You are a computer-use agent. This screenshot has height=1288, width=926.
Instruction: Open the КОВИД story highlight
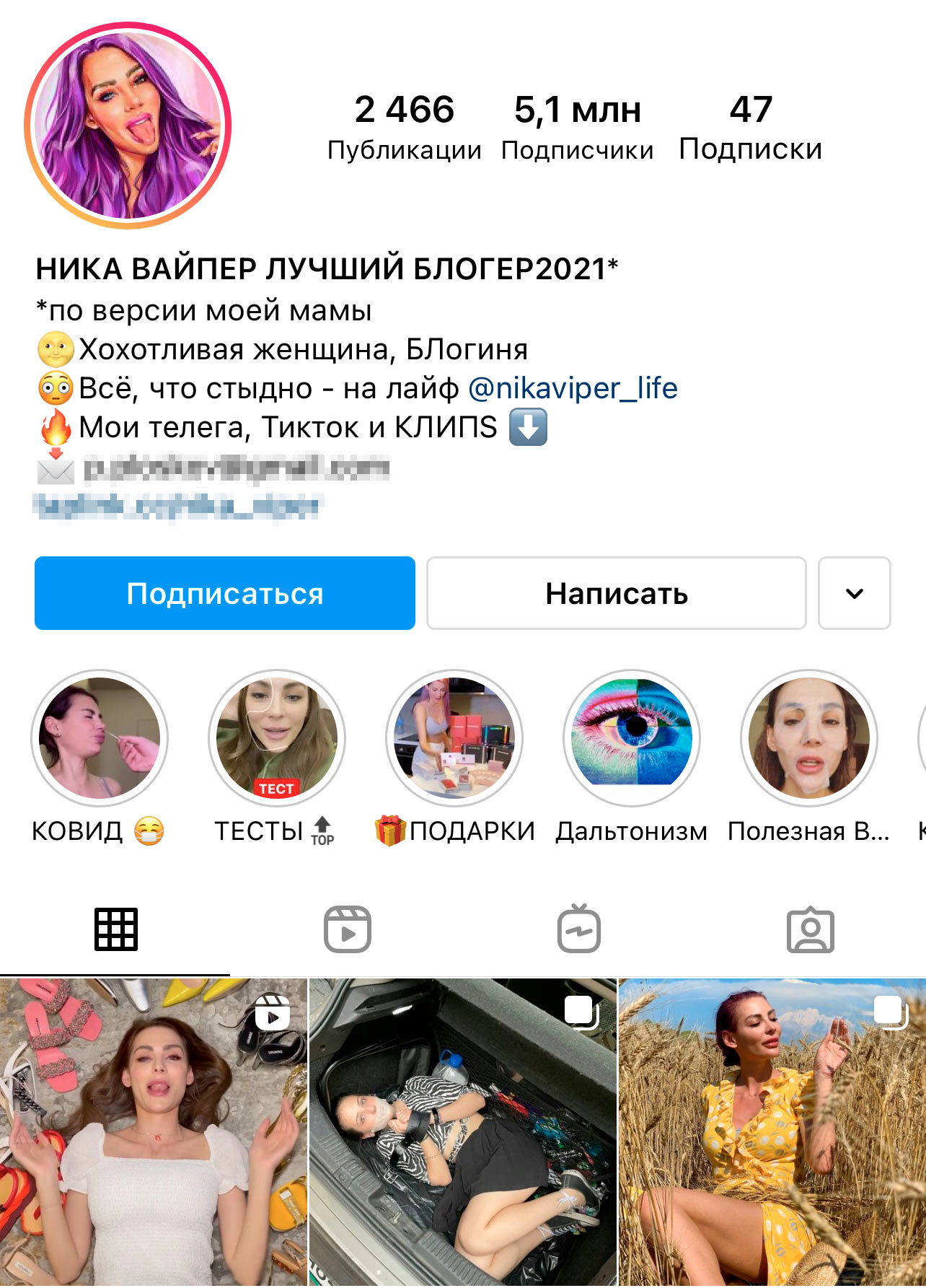(x=100, y=737)
